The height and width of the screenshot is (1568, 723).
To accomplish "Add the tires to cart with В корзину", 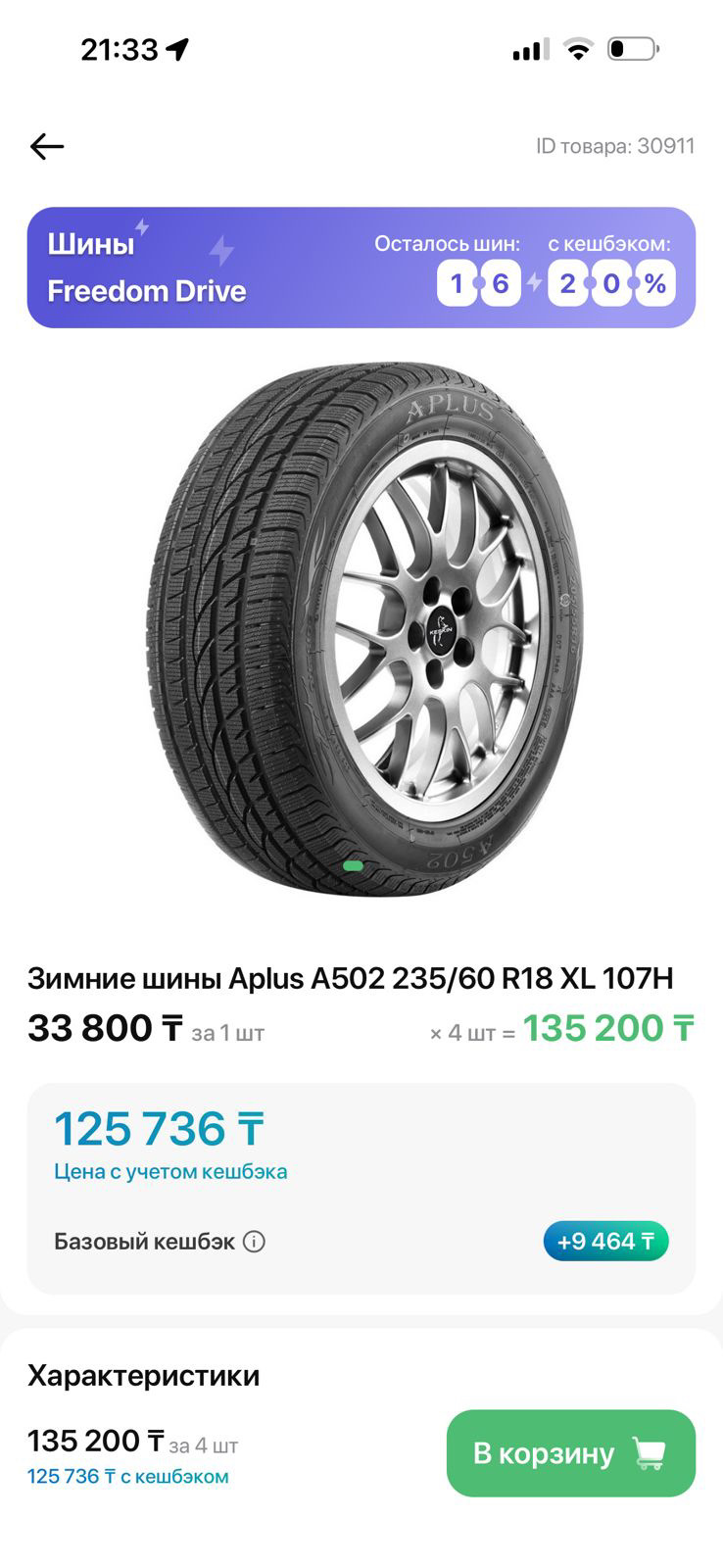I will (570, 1452).
